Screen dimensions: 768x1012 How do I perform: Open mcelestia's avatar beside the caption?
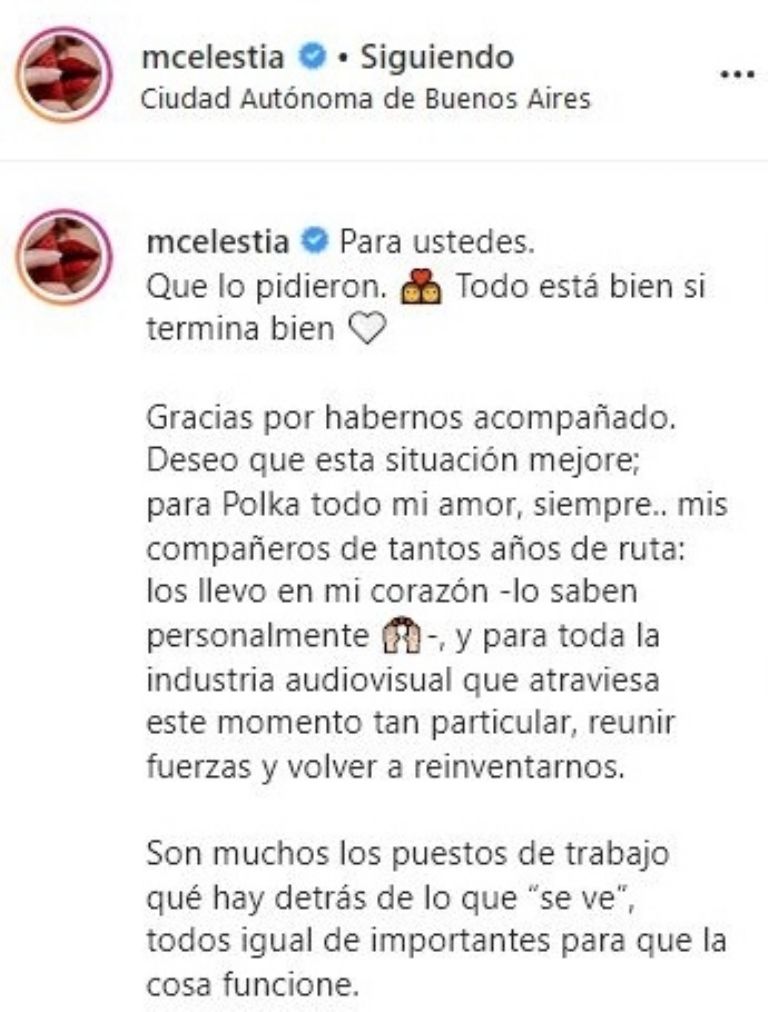(64, 256)
